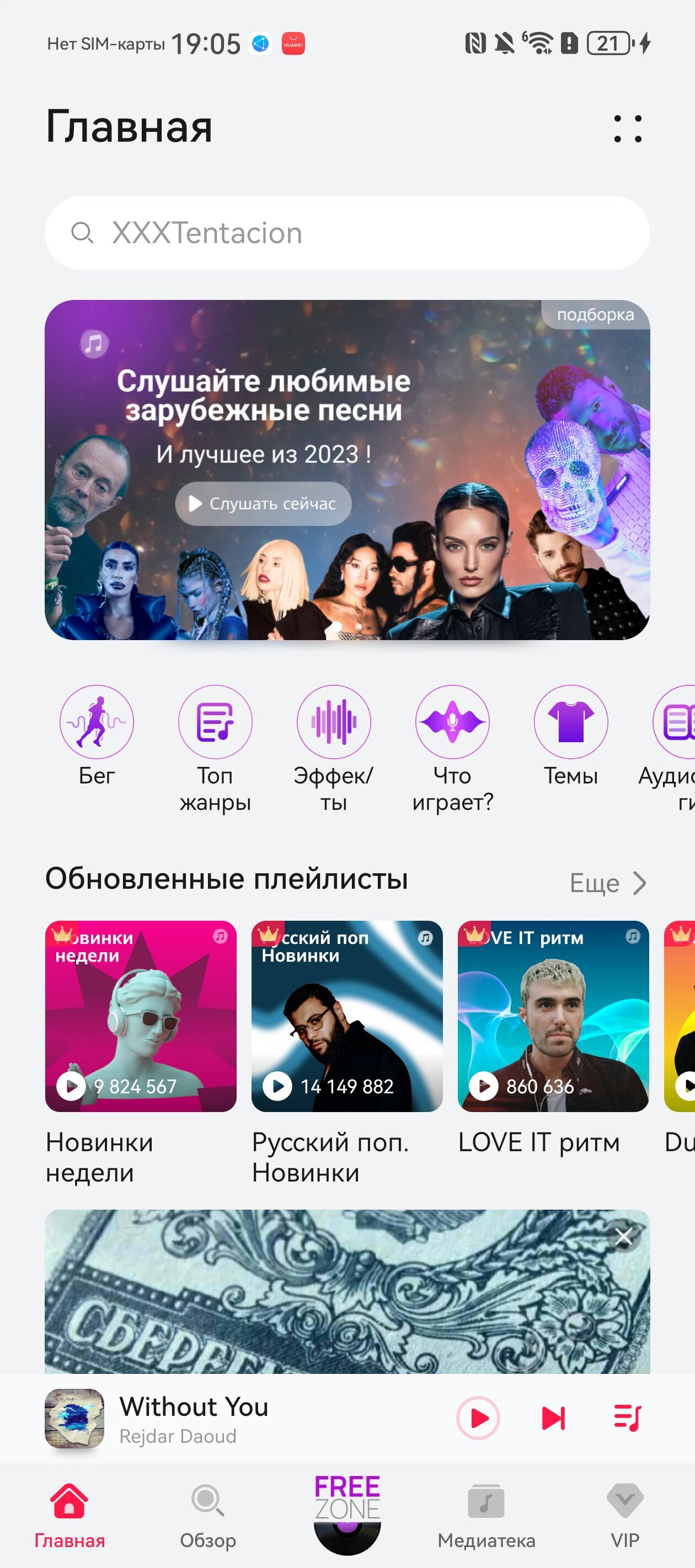Tap the XXXTentacion search field
This screenshot has width=695, height=1568.
pyautogui.click(x=347, y=233)
